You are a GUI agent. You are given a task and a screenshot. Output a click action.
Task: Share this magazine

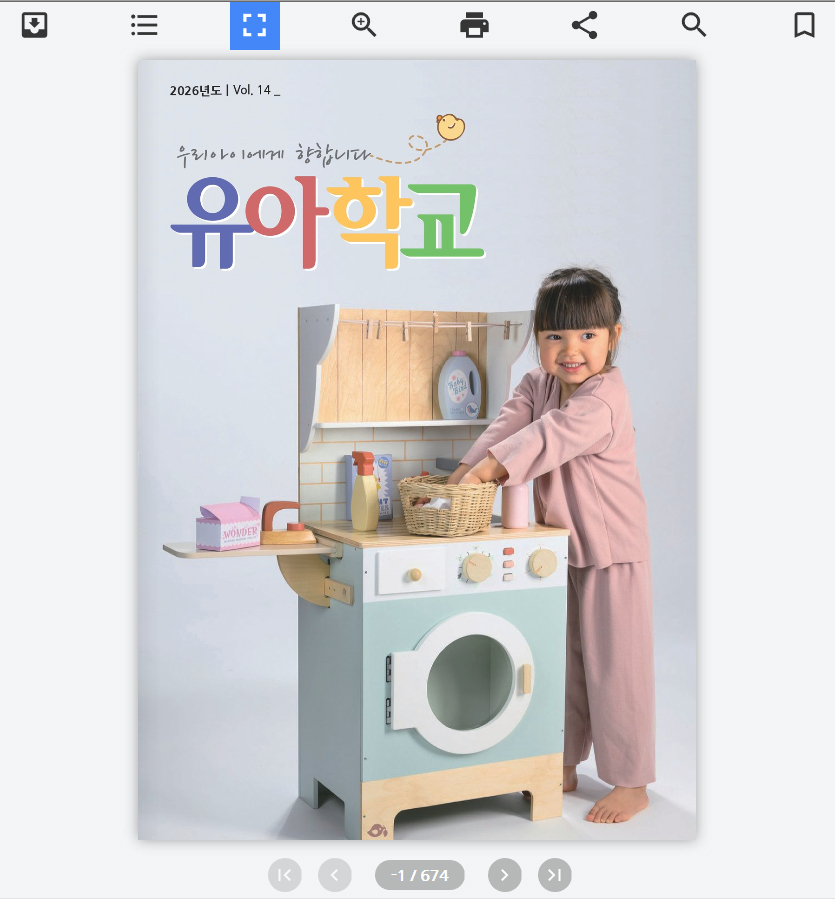pyautogui.click(x=585, y=25)
